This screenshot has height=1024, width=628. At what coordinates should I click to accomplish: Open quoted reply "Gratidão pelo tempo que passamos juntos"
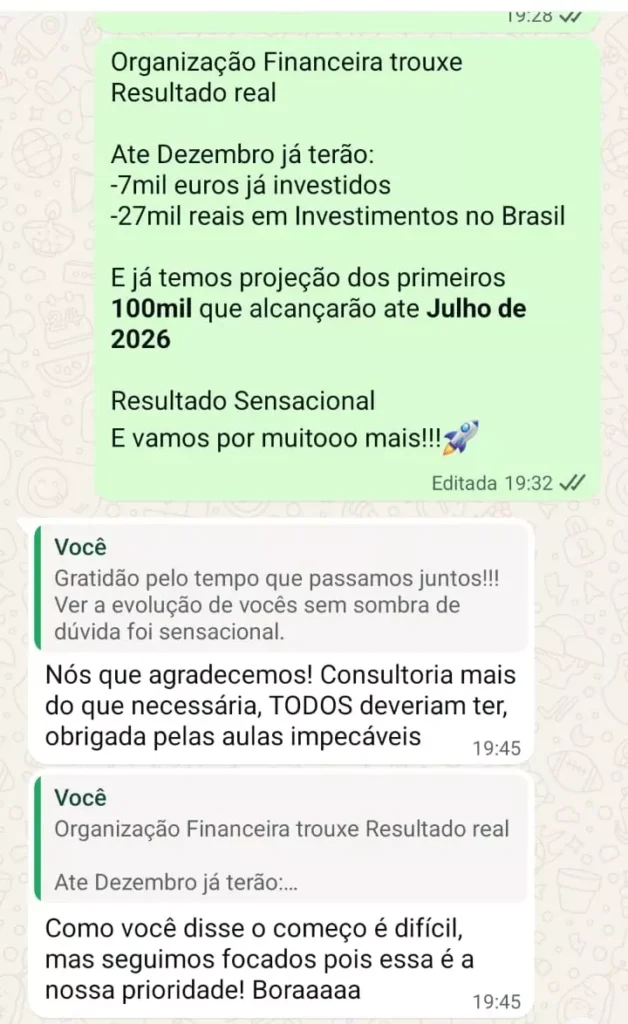coord(280,590)
